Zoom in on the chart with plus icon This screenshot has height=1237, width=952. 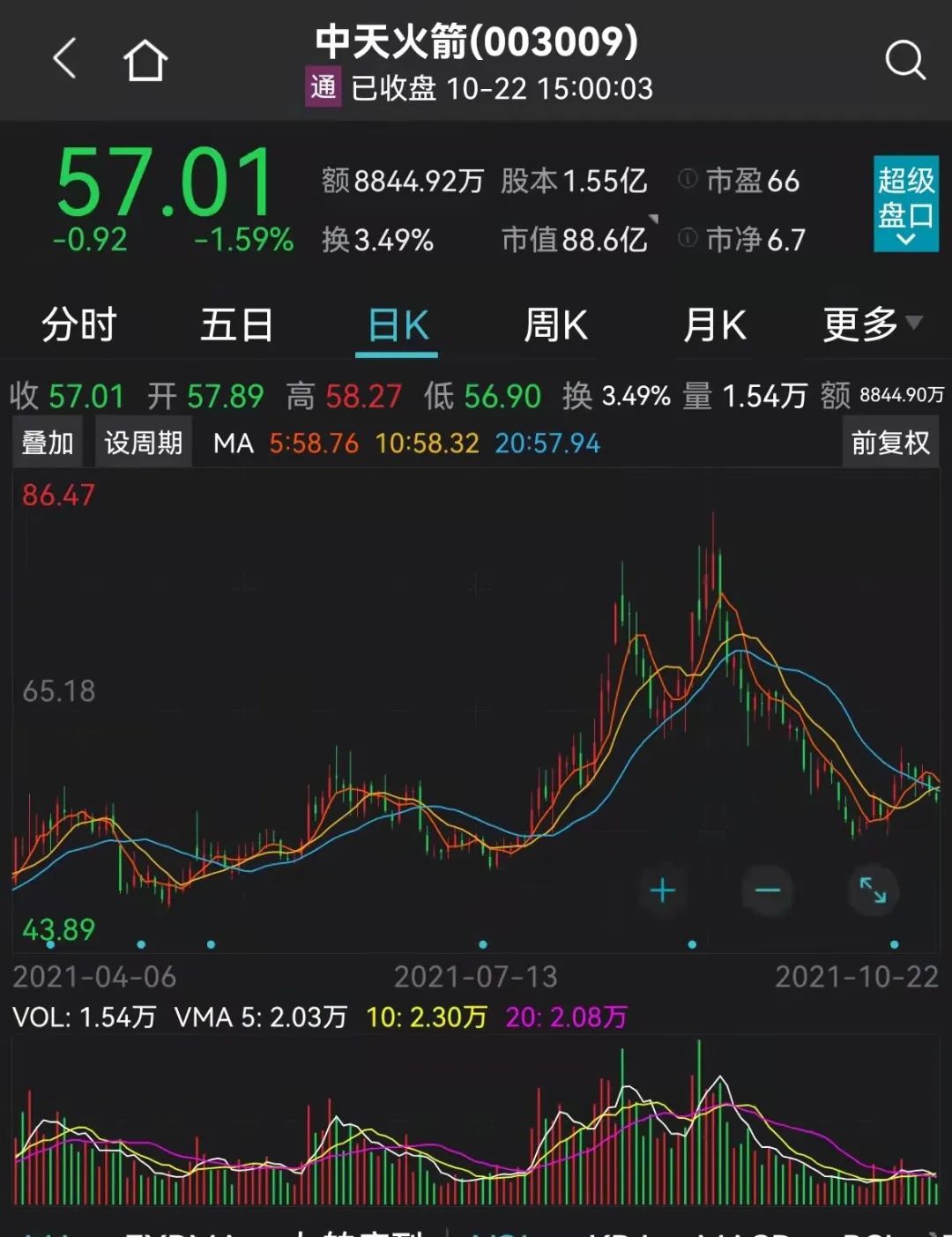tap(662, 890)
